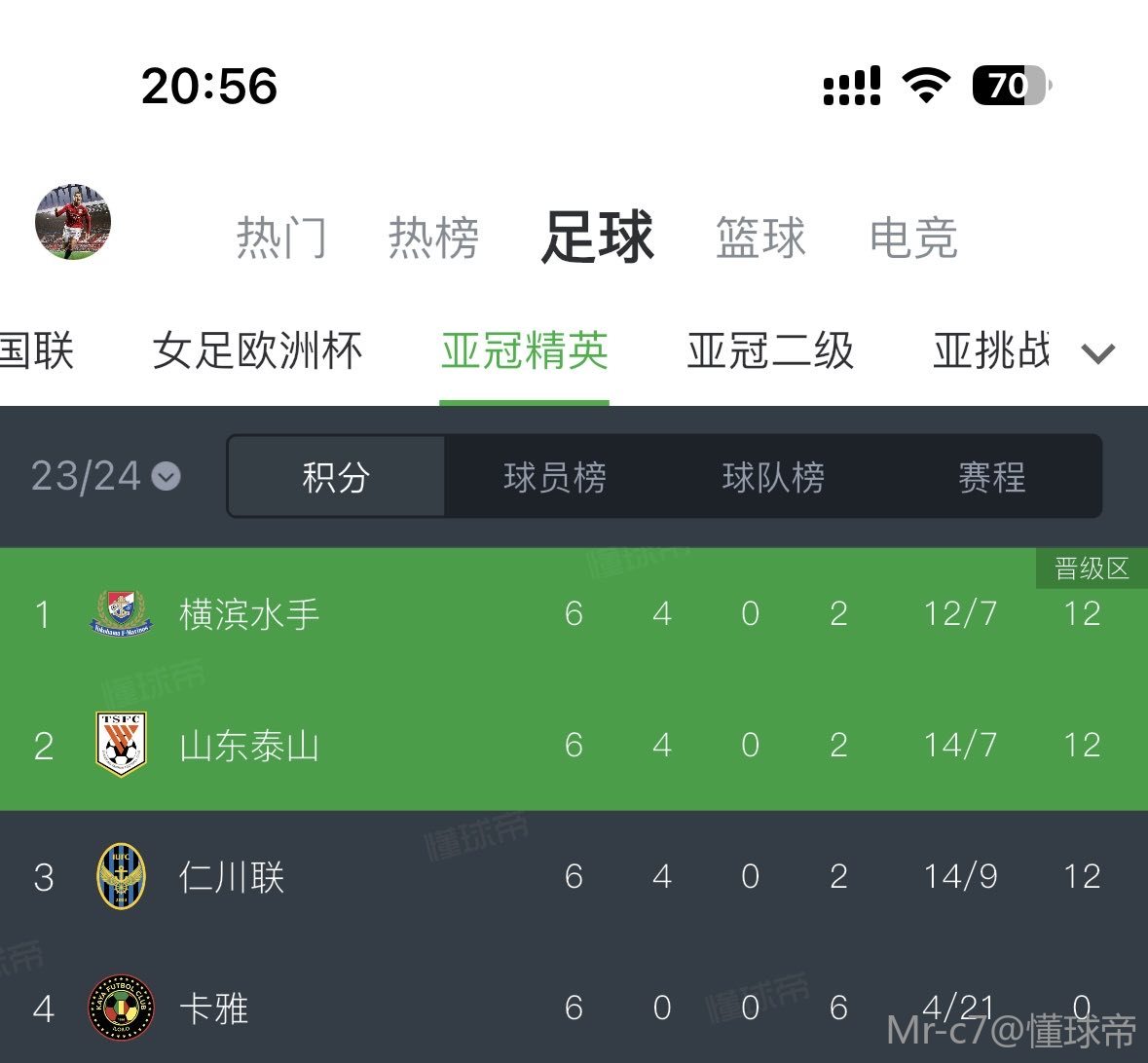This screenshot has height=1063, width=1148.
Task: Open the 23/24 season dropdown
Action: click(x=105, y=476)
